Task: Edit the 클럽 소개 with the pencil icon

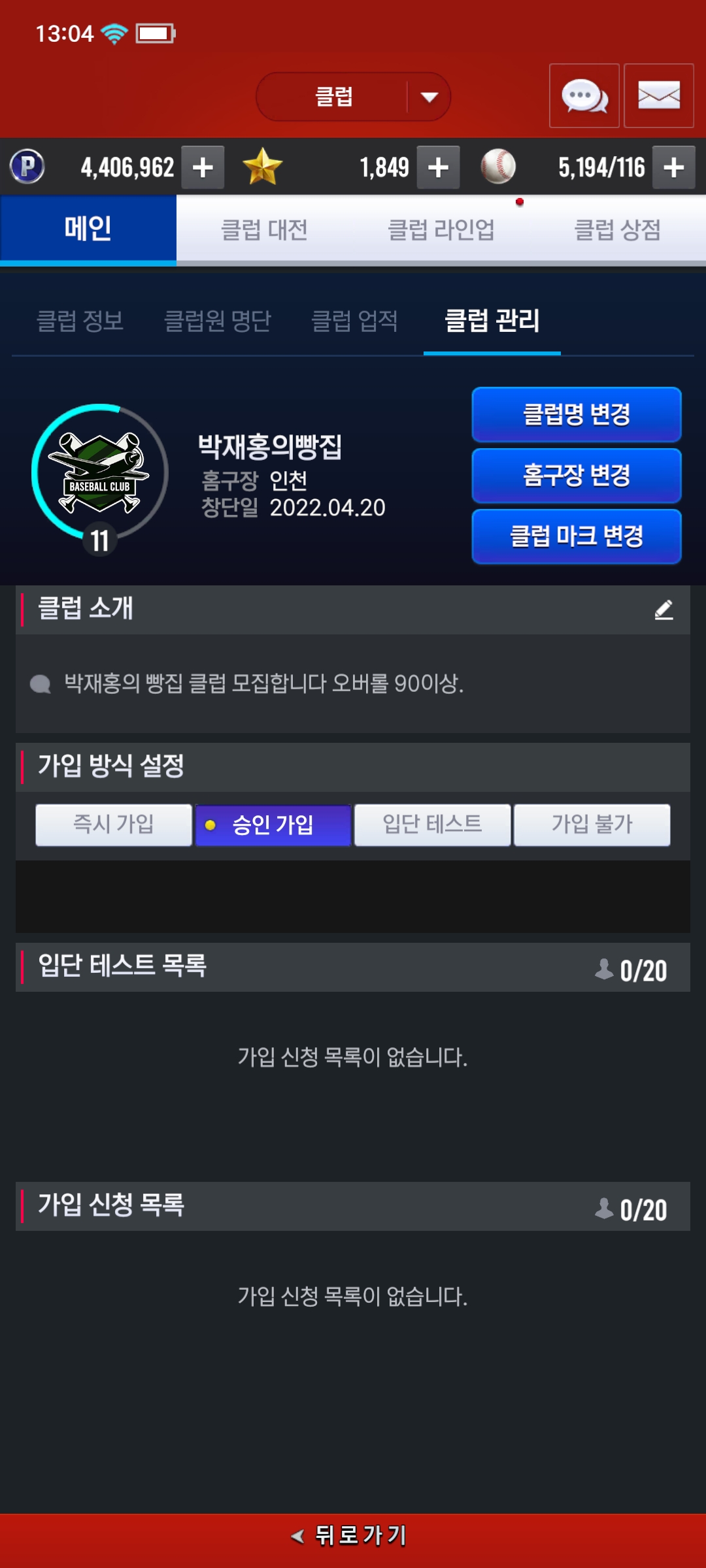Action: point(664,610)
